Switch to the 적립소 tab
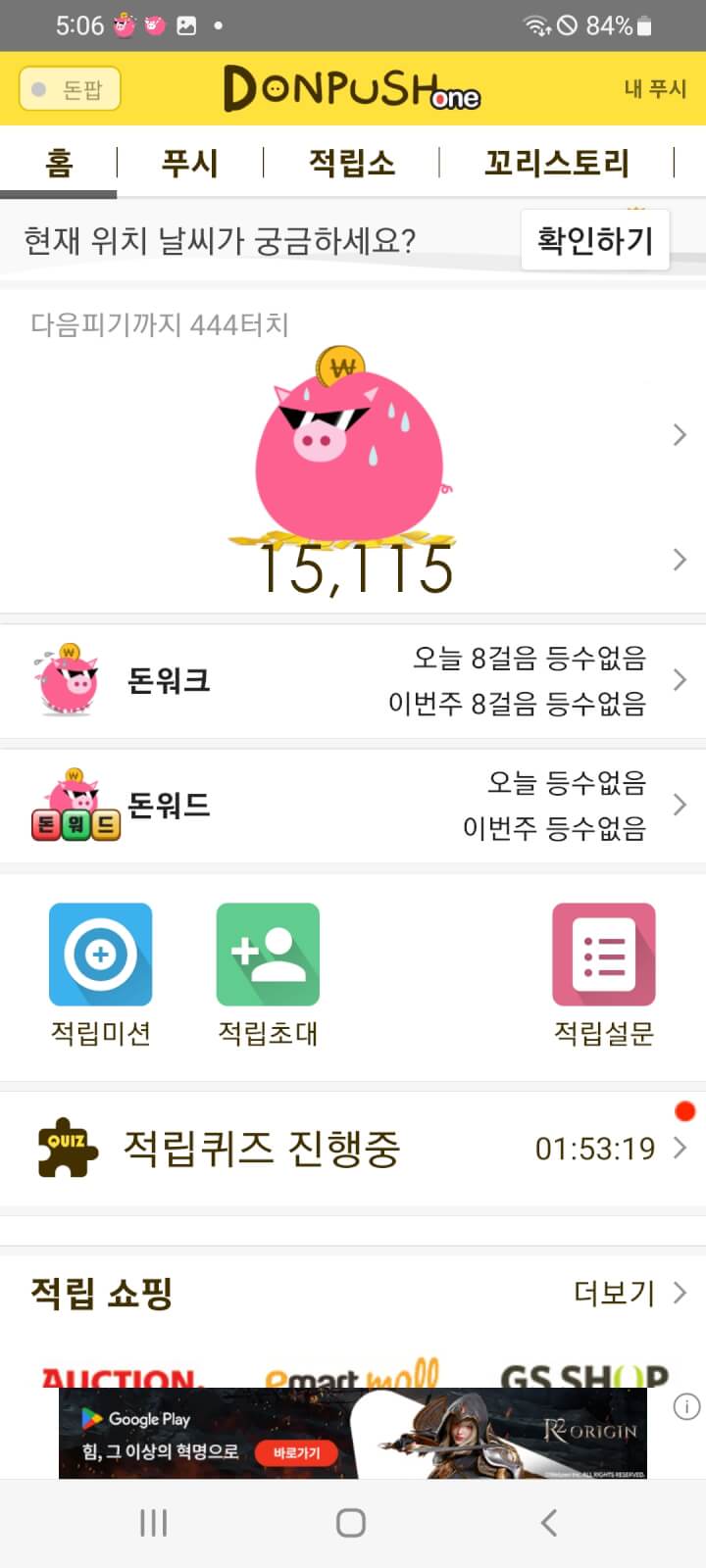 pyautogui.click(x=351, y=163)
